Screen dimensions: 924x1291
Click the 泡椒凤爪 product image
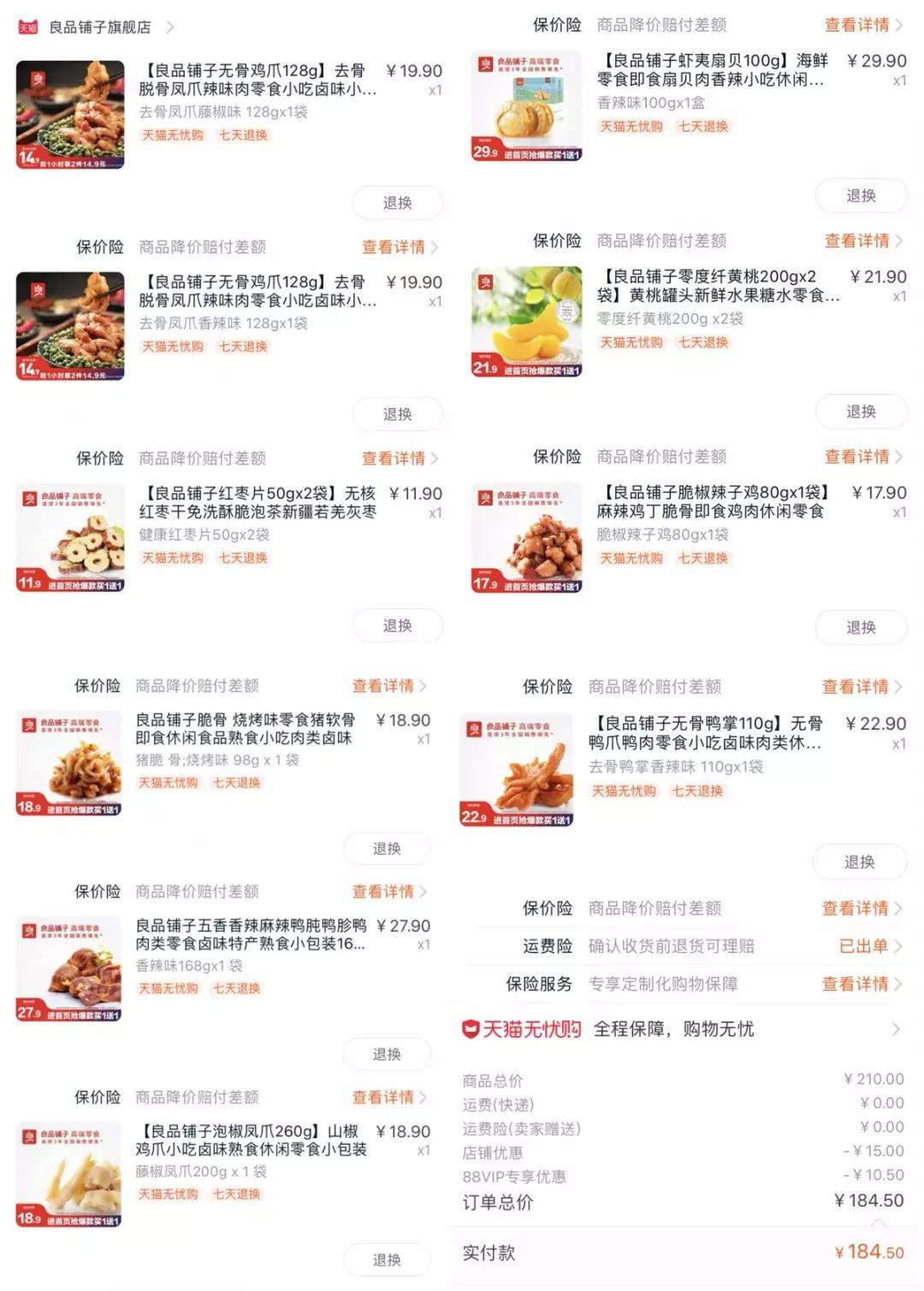point(71,1174)
